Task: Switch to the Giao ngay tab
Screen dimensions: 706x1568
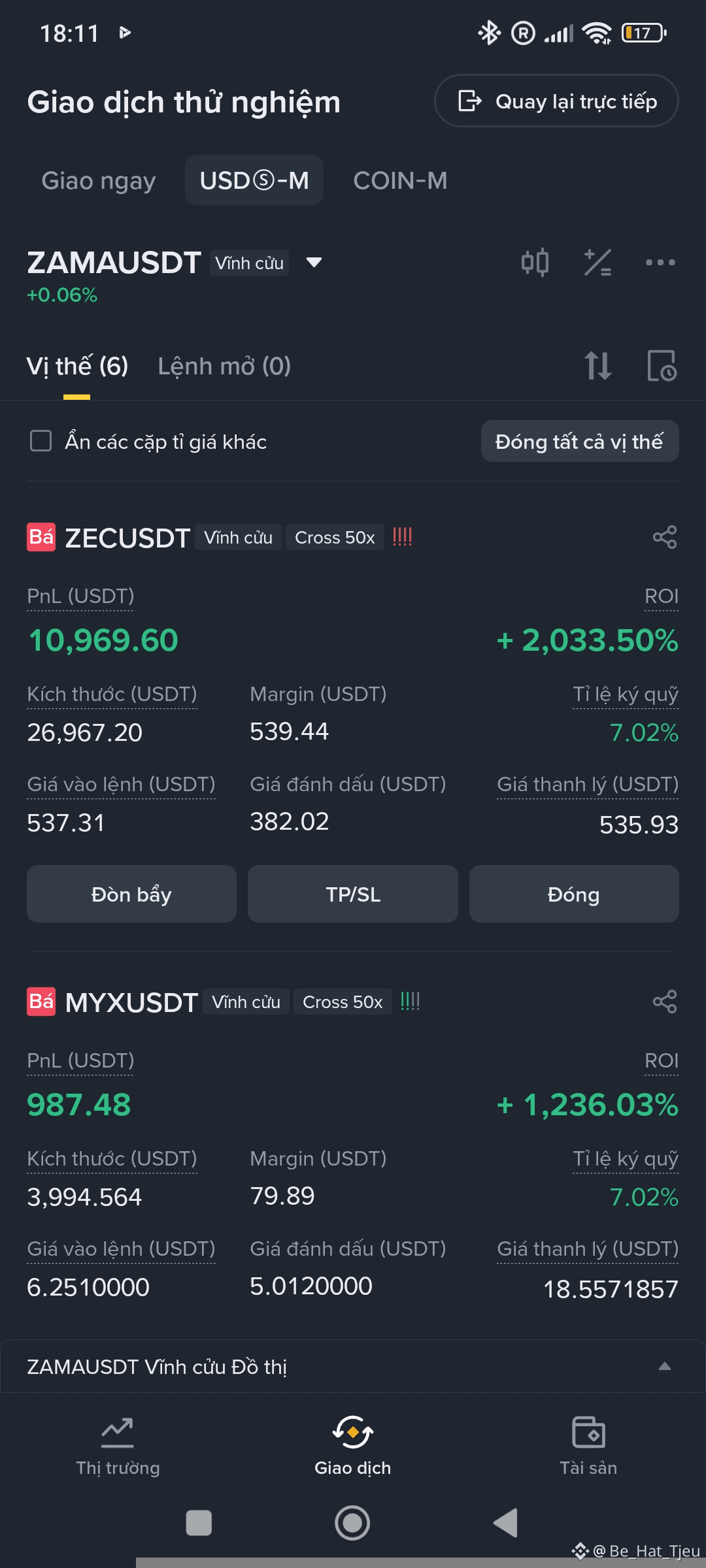Action: click(99, 180)
